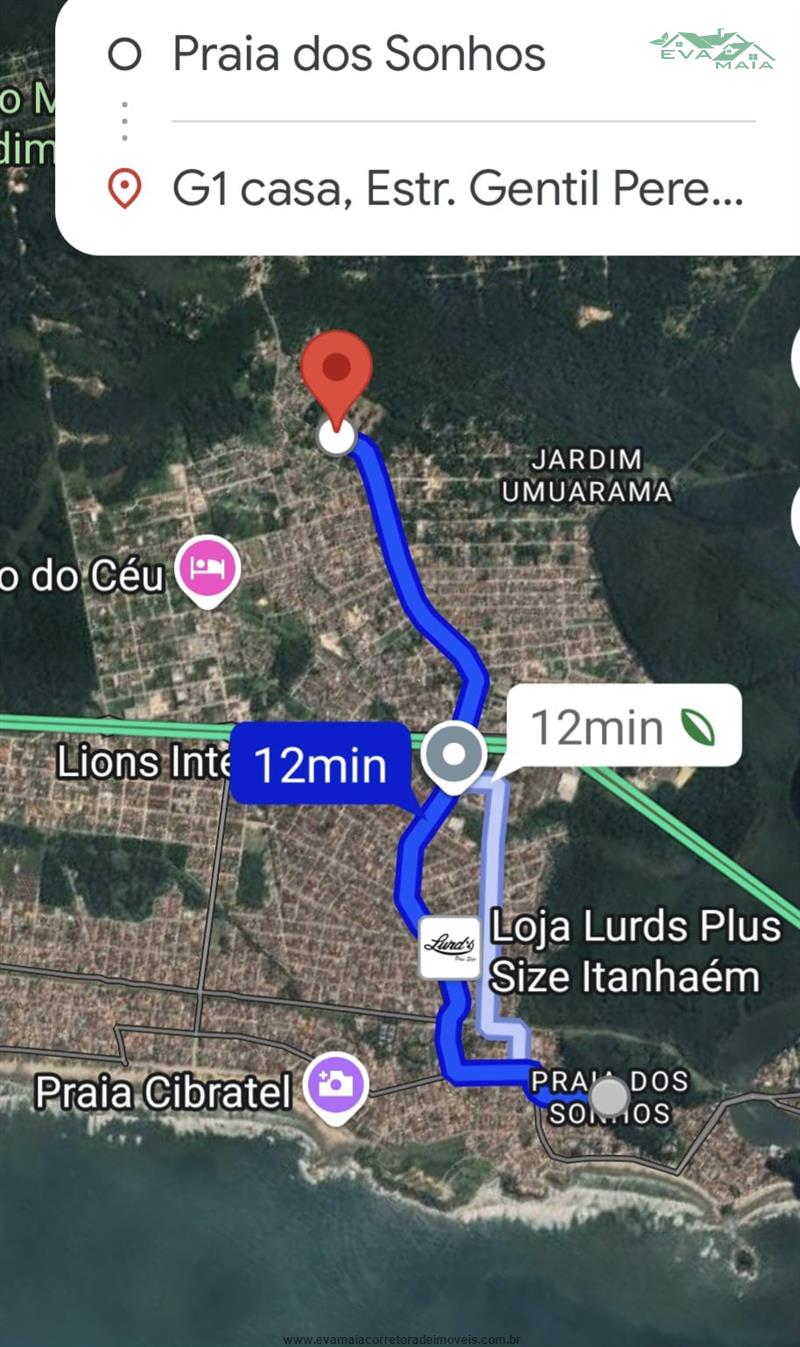
Task: Edit the starting point Praia dos Sonhos
Action: 360,53
